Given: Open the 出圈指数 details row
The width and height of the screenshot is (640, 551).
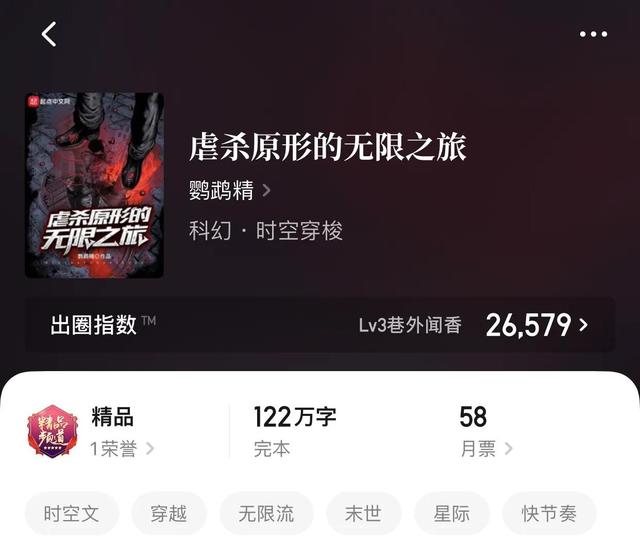Looking at the screenshot, I should pyautogui.click(x=320, y=324).
